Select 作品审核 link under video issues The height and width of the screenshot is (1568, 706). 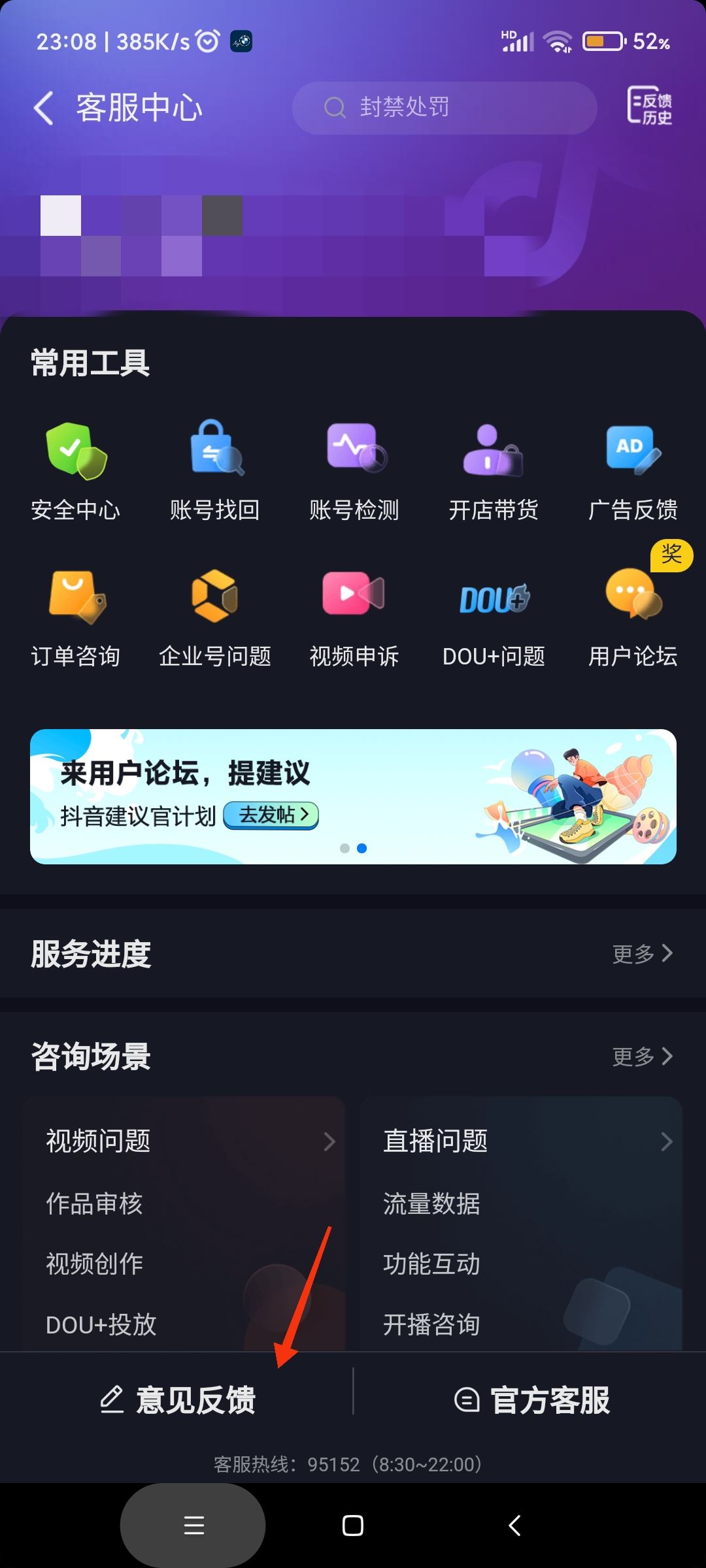coord(94,1204)
